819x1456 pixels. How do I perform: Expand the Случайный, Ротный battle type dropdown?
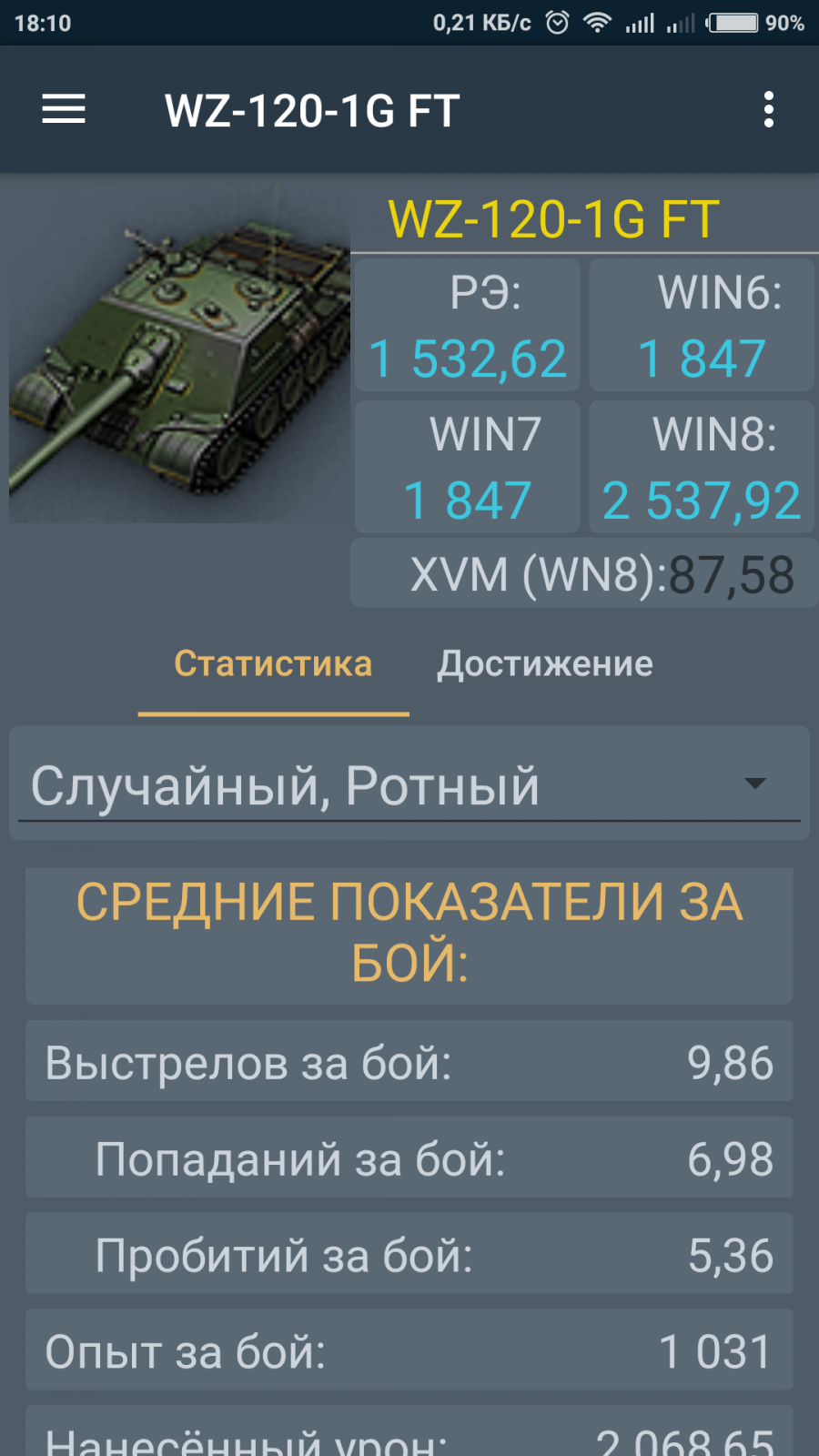[x=409, y=784]
